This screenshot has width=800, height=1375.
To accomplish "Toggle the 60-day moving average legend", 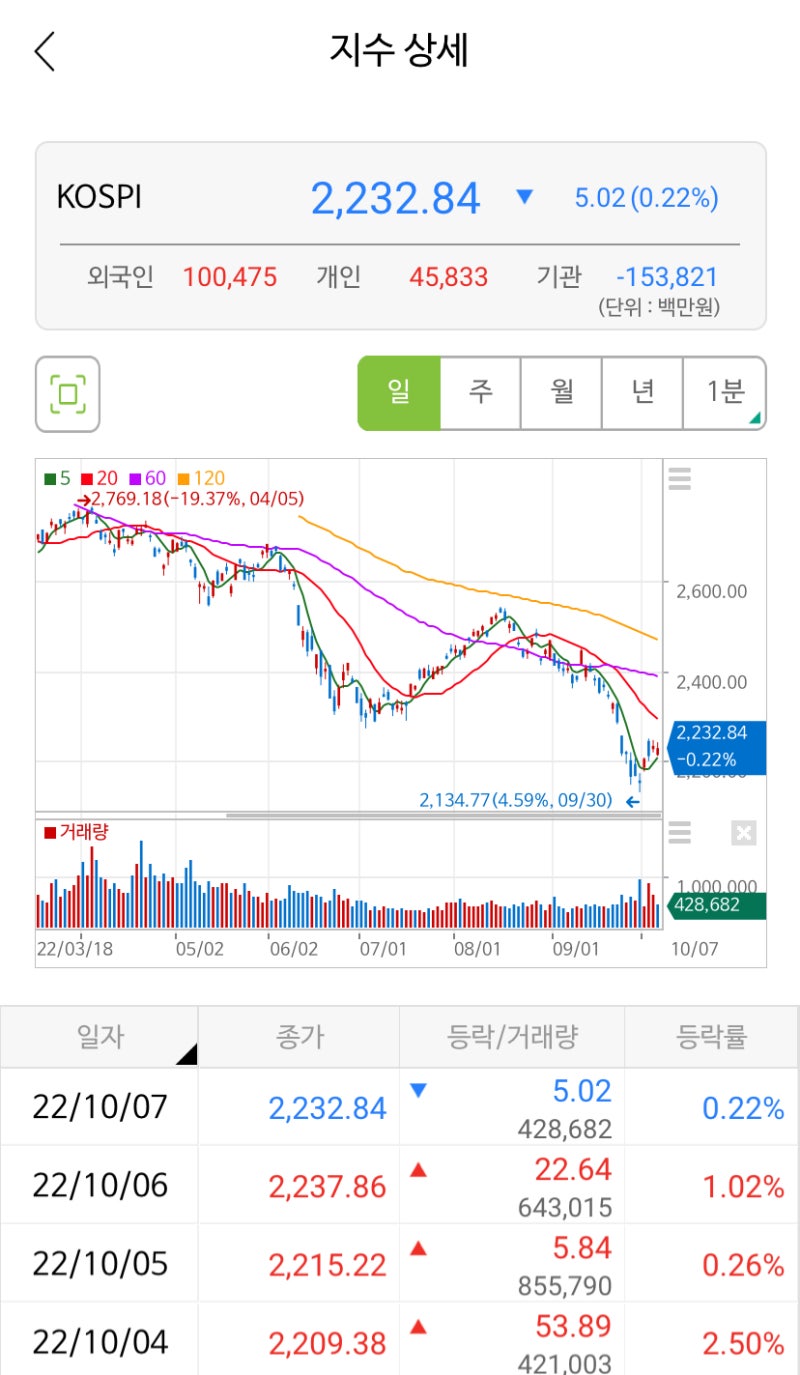I will tap(143, 478).
